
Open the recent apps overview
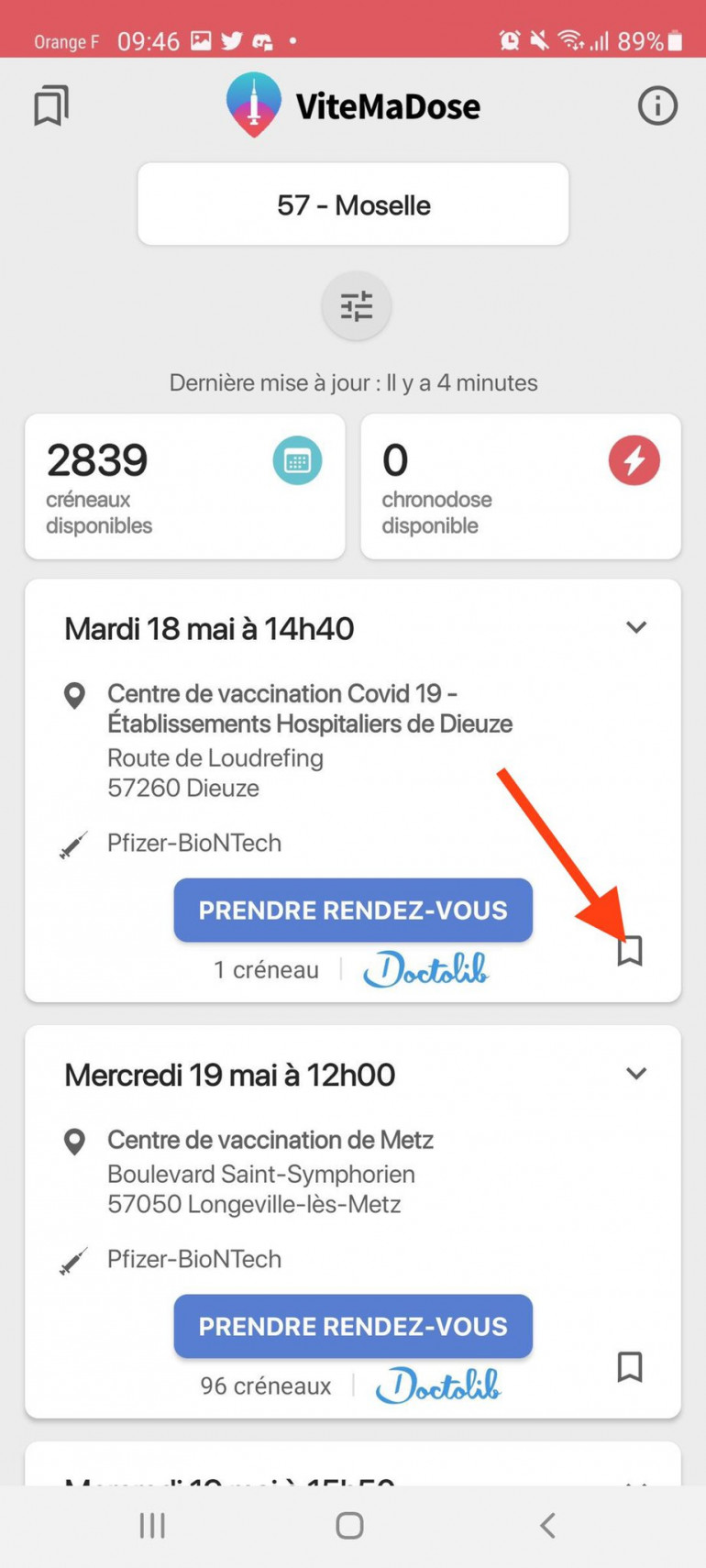point(152,1526)
